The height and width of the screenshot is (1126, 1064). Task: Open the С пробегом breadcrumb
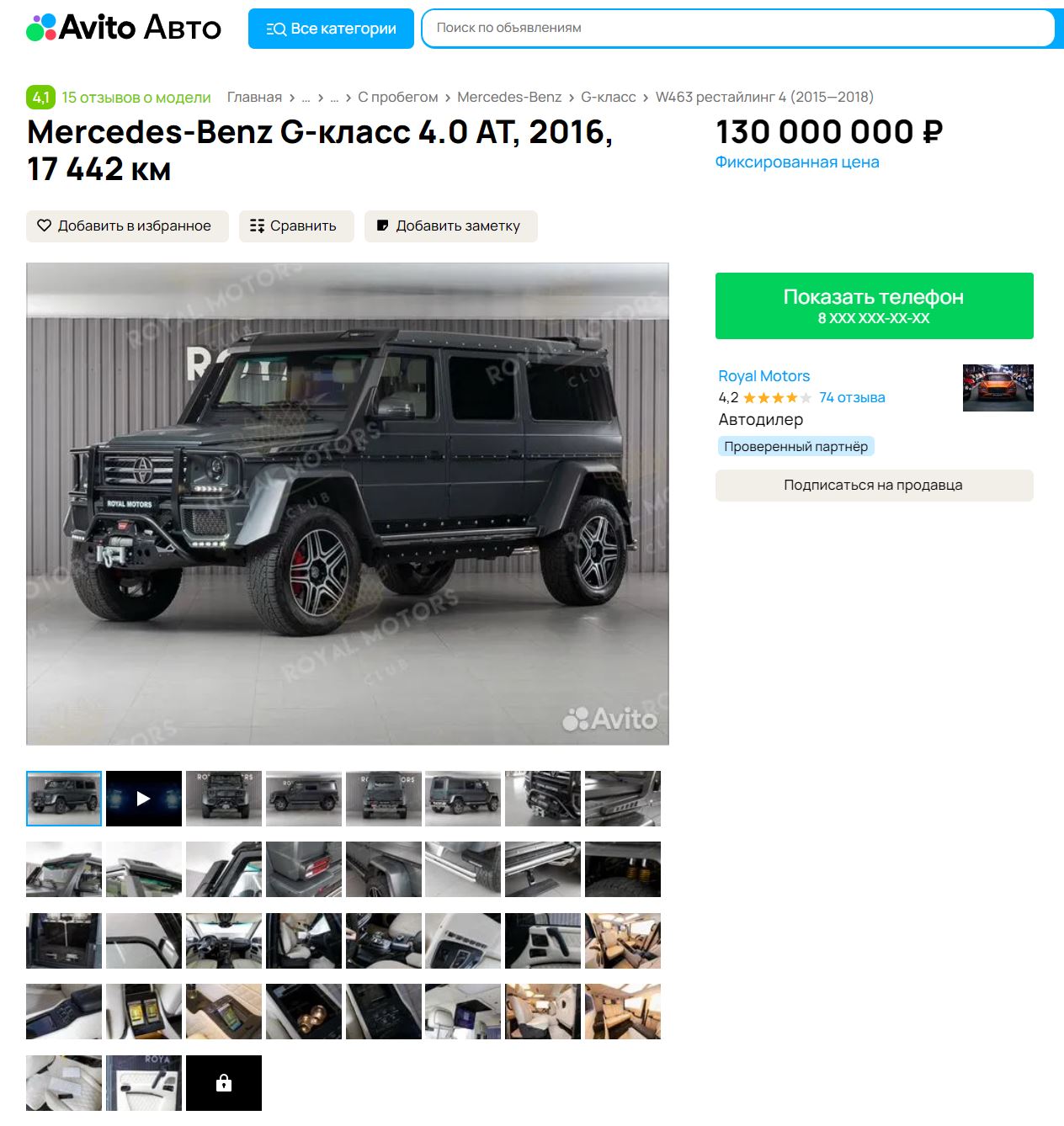tap(397, 98)
